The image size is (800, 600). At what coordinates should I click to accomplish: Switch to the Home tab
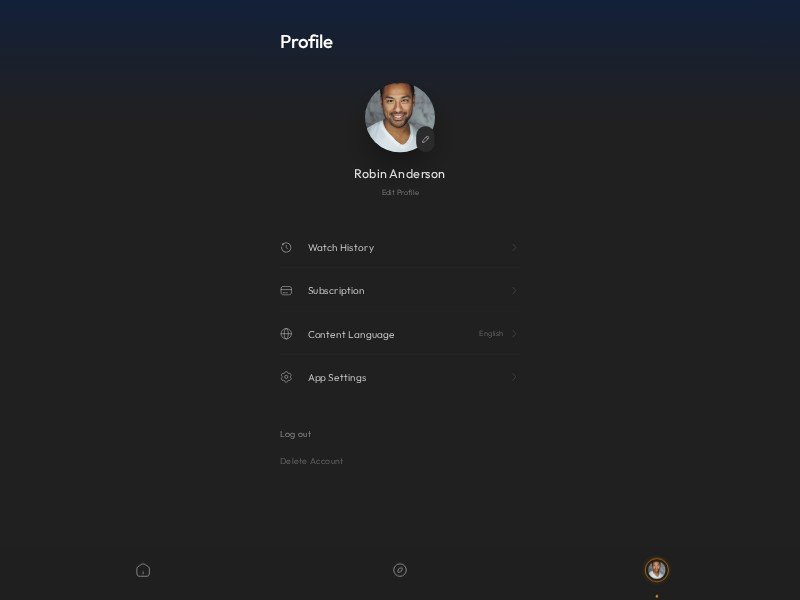pos(143,570)
